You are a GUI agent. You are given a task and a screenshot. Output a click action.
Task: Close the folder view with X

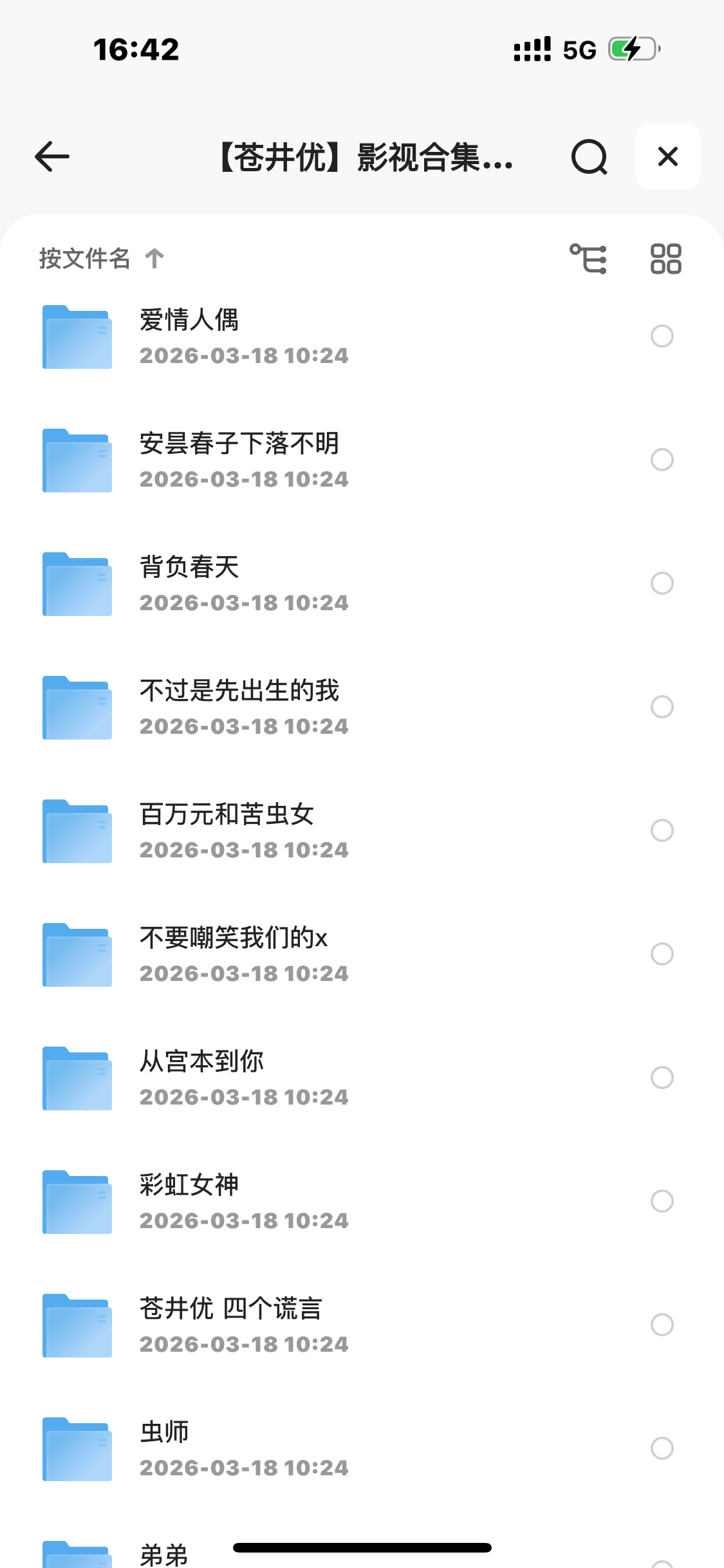tap(667, 156)
